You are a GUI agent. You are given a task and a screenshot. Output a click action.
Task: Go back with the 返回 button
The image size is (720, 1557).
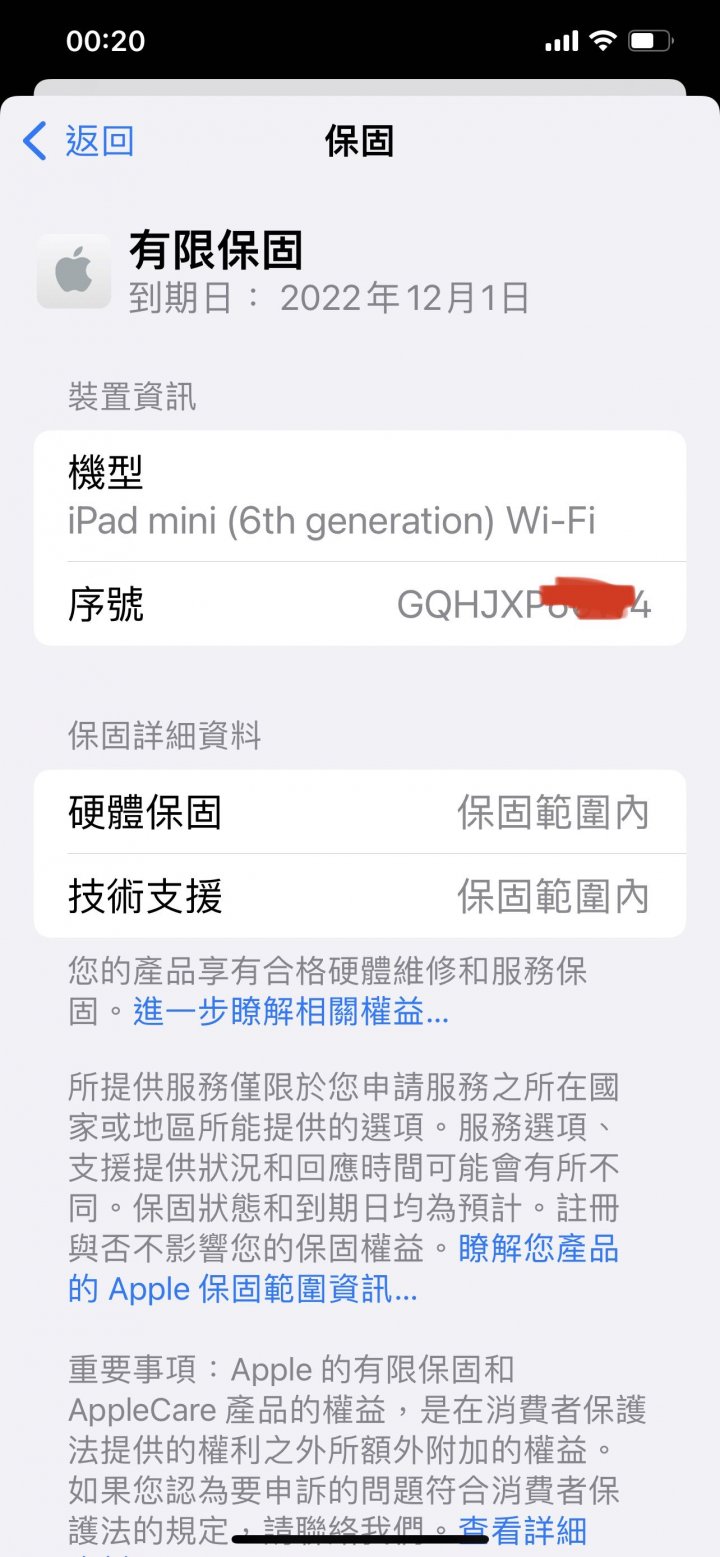78,141
